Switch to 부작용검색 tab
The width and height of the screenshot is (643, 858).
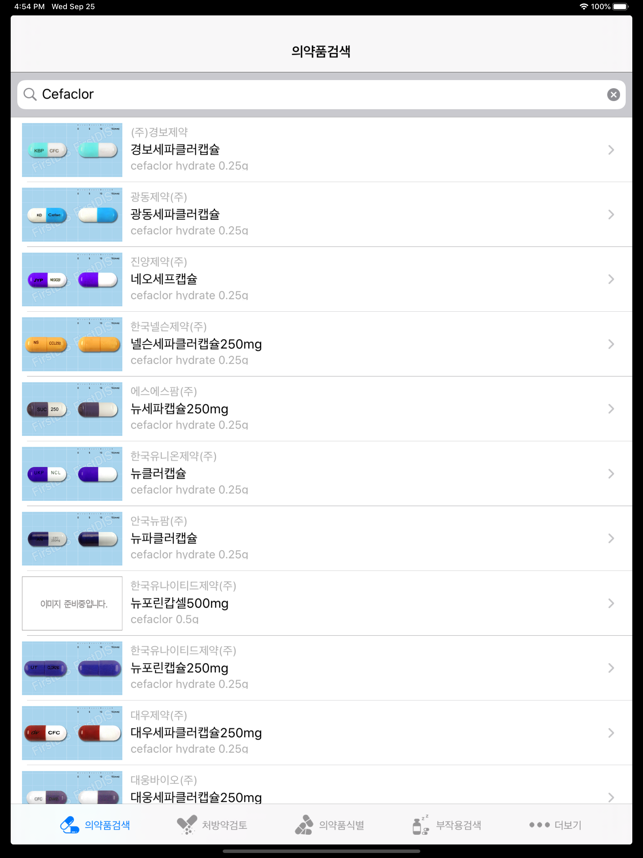pos(446,825)
